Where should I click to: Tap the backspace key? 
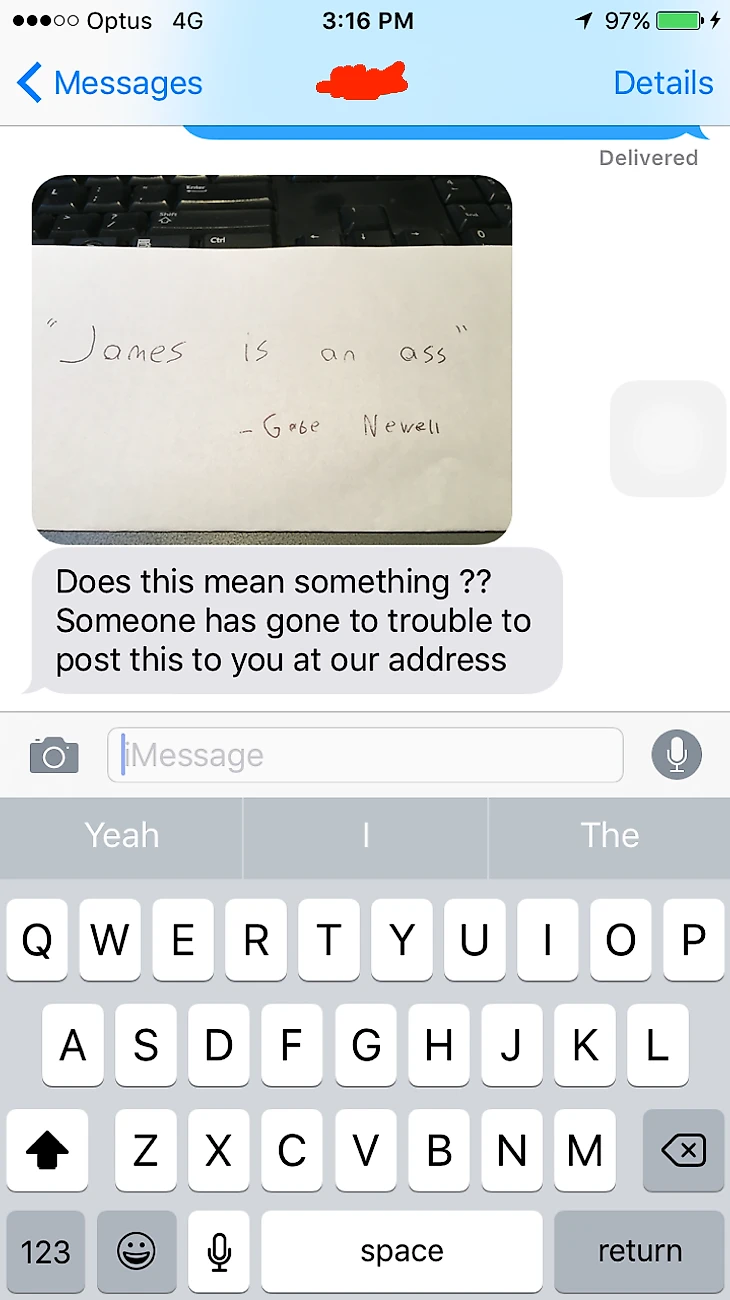click(x=683, y=1151)
